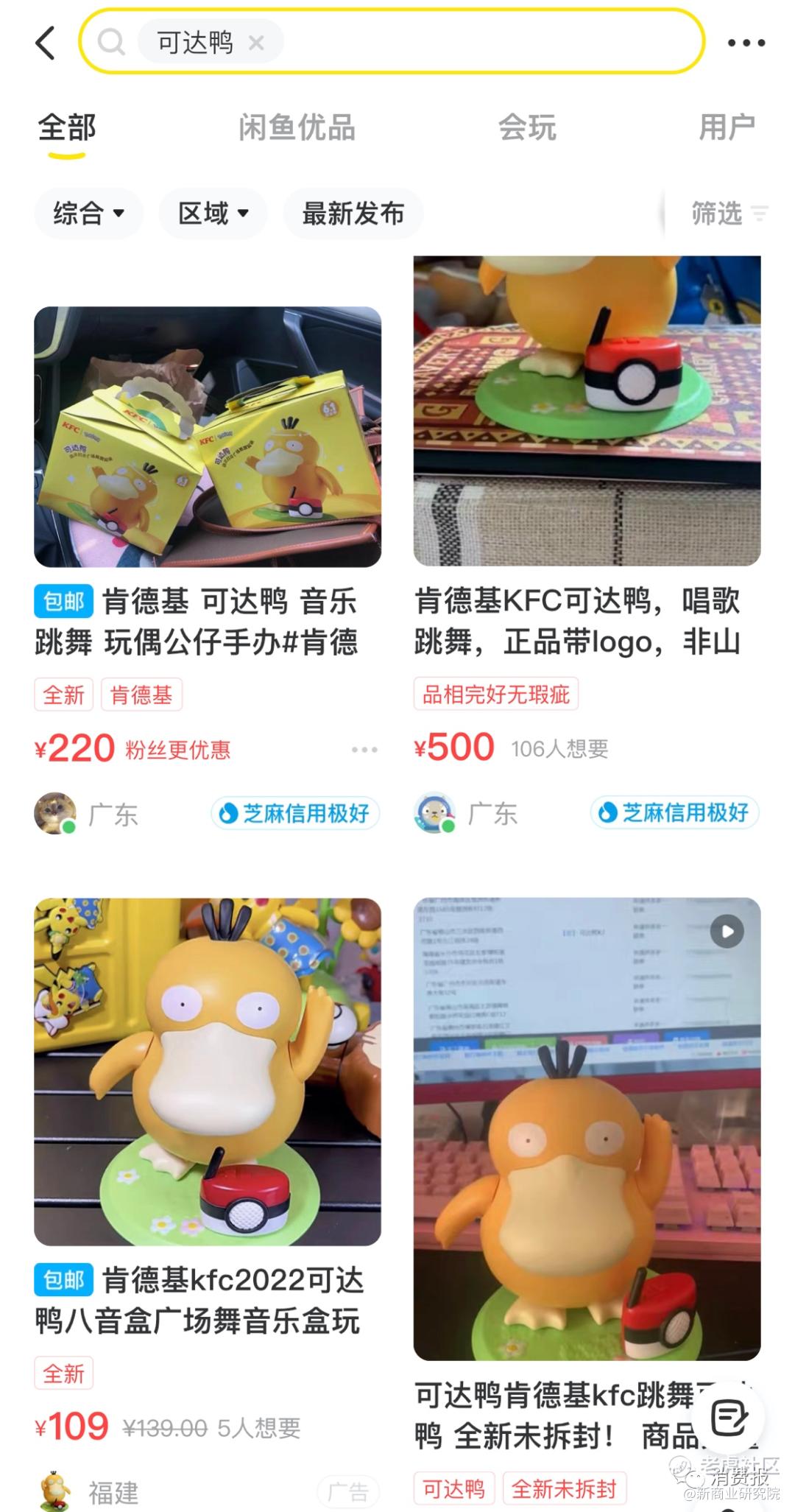The height and width of the screenshot is (1512, 795).
Task: Expand the 综合 sort dropdown
Action: coord(88,214)
